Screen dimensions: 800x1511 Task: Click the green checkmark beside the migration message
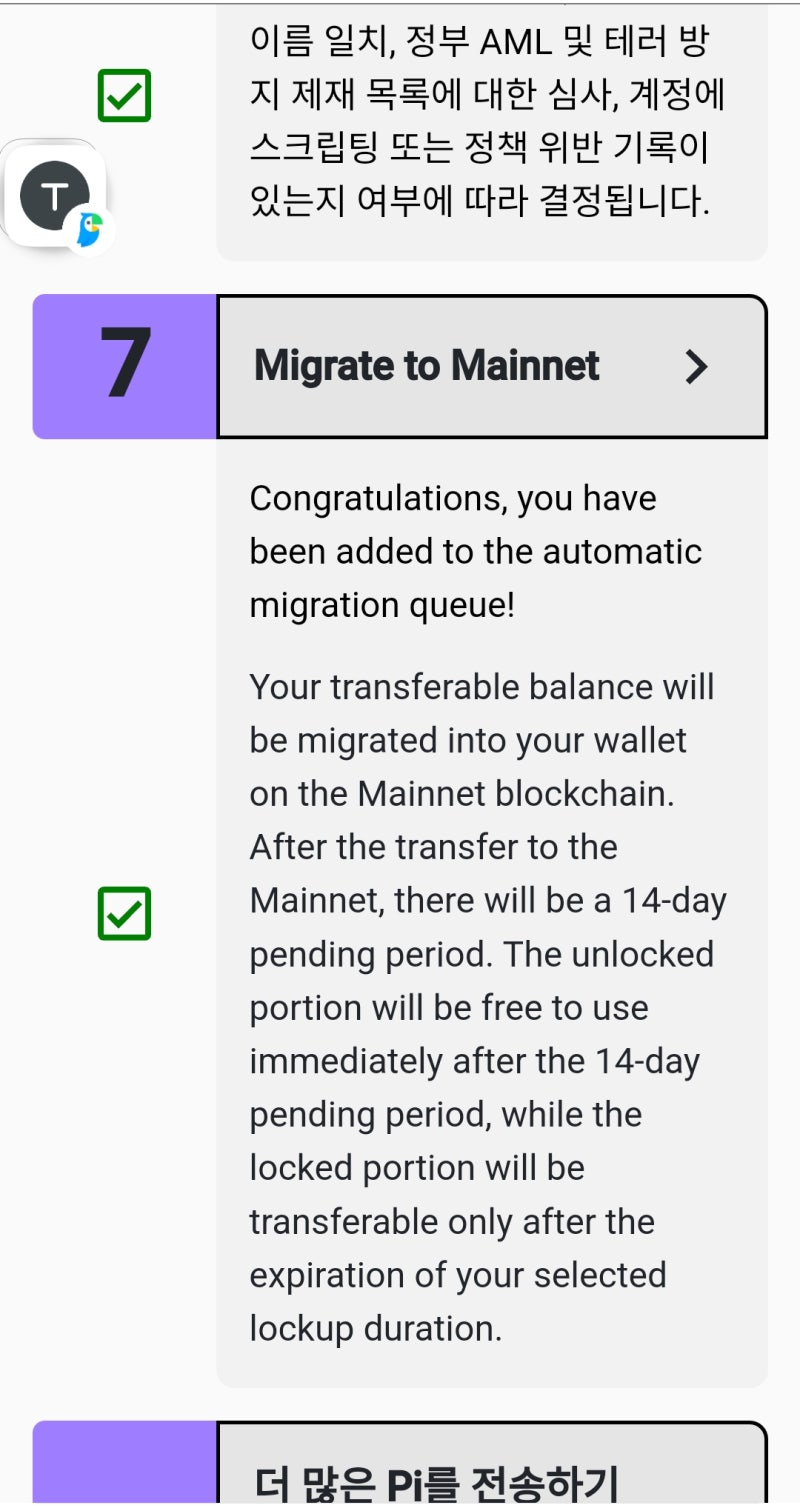(x=124, y=913)
